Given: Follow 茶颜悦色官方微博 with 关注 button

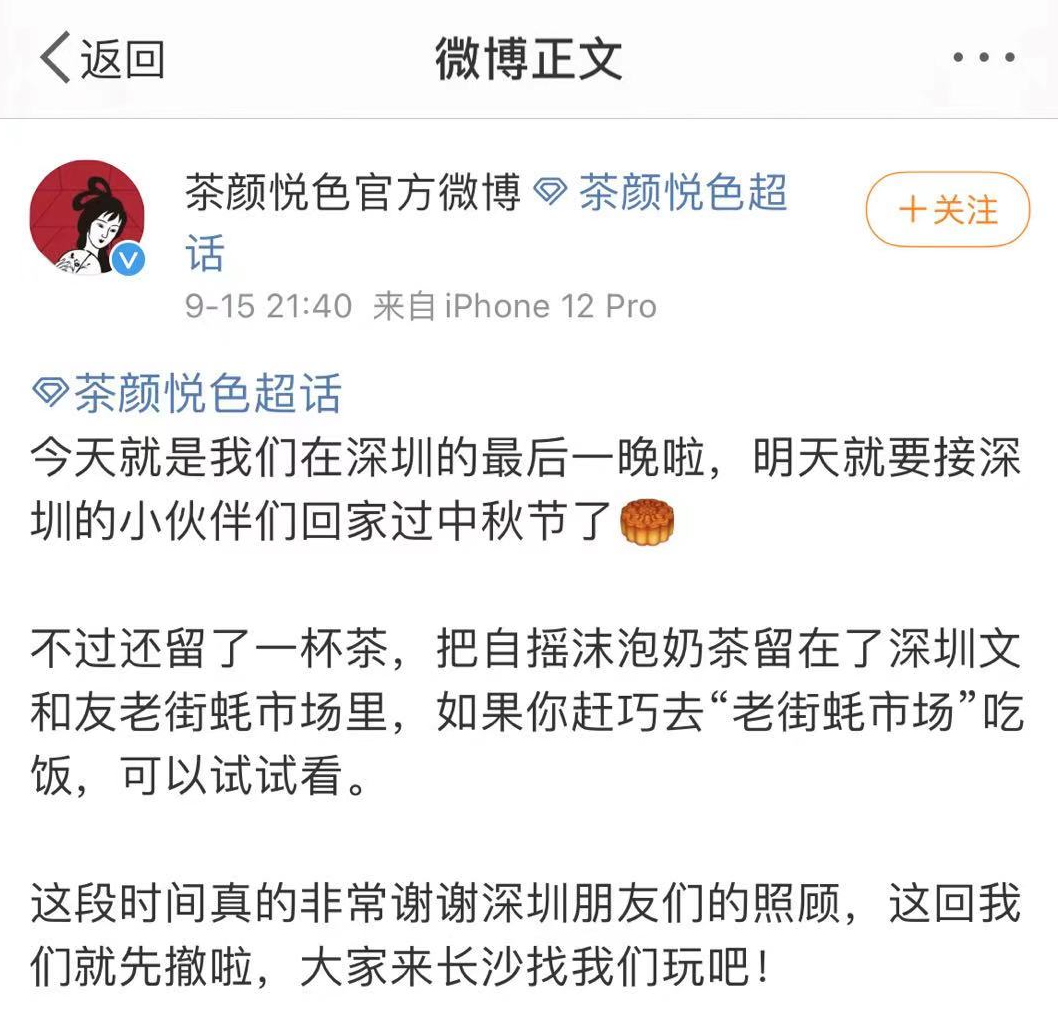Looking at the screenshot, I should coord(946,209).
